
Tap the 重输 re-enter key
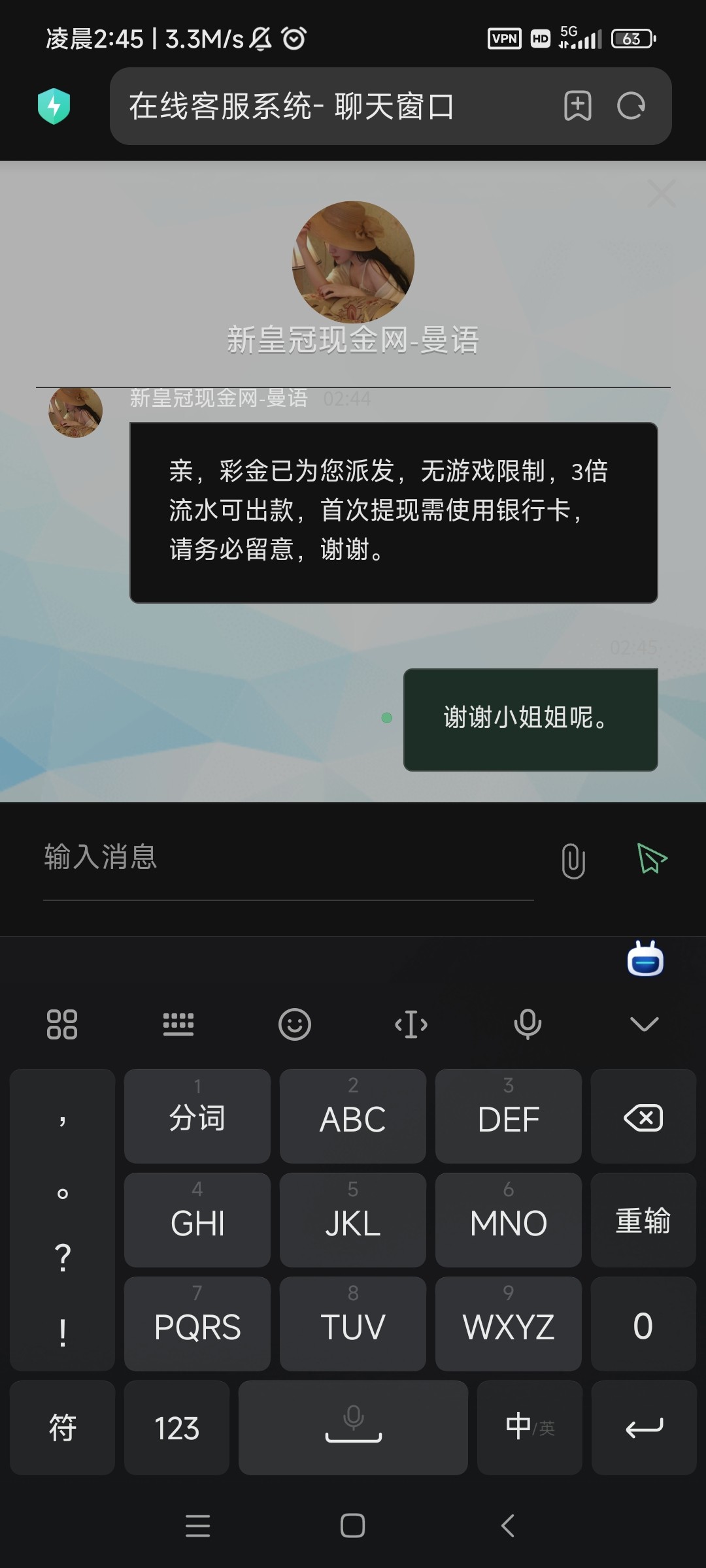tap(643, 1220)
